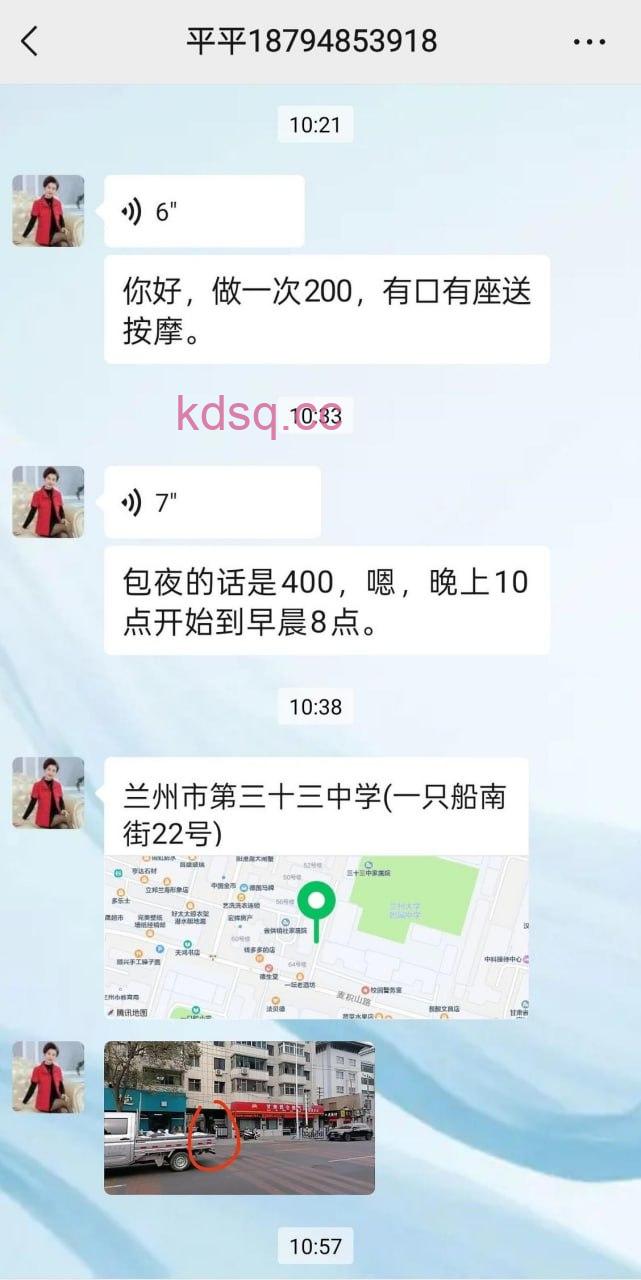Play the 7-second voice message
This screenshot has width=641, height=1280.
(x=211, y=502)
